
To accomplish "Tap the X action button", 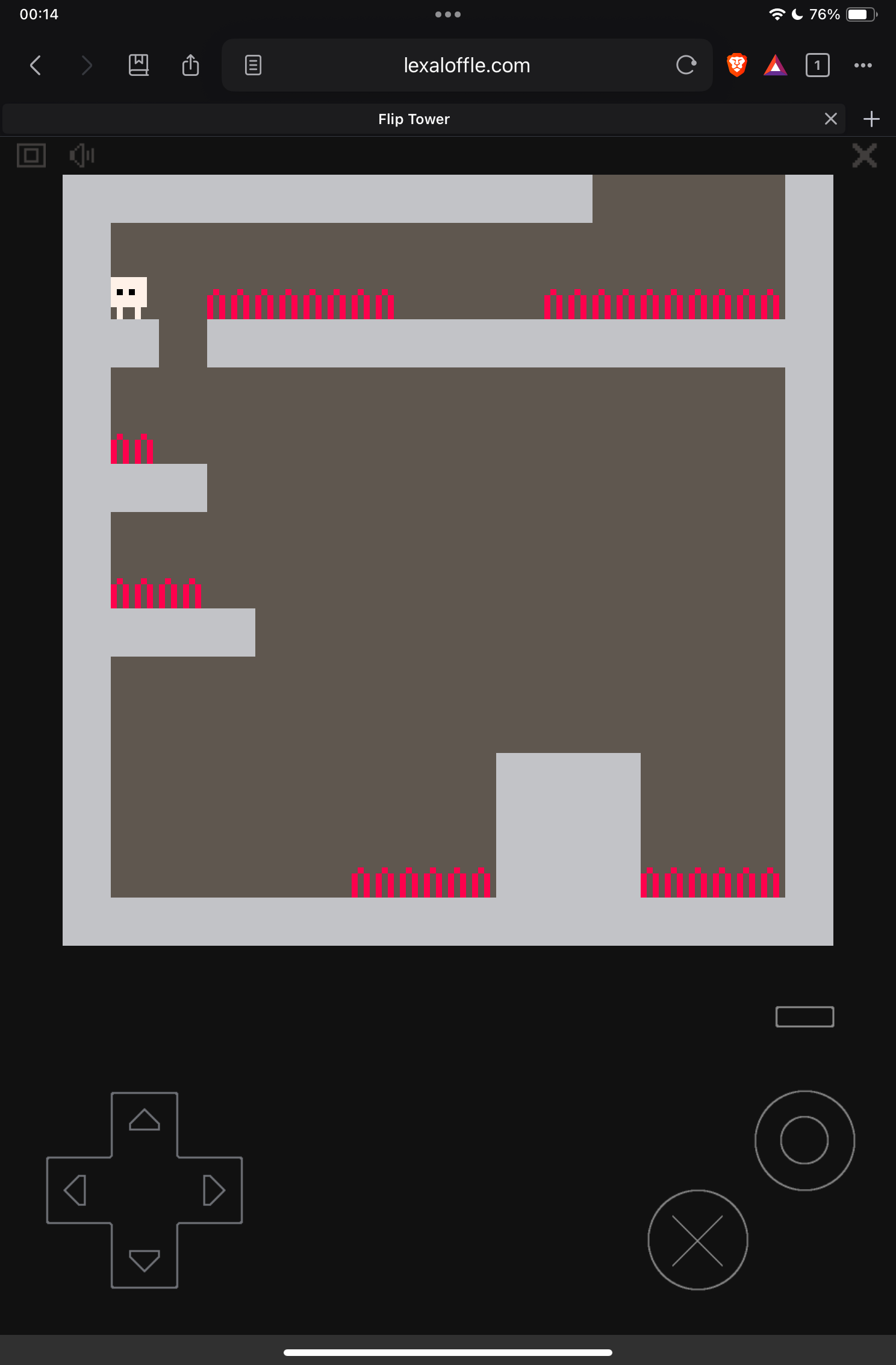I will click(x=697, y=1240).
